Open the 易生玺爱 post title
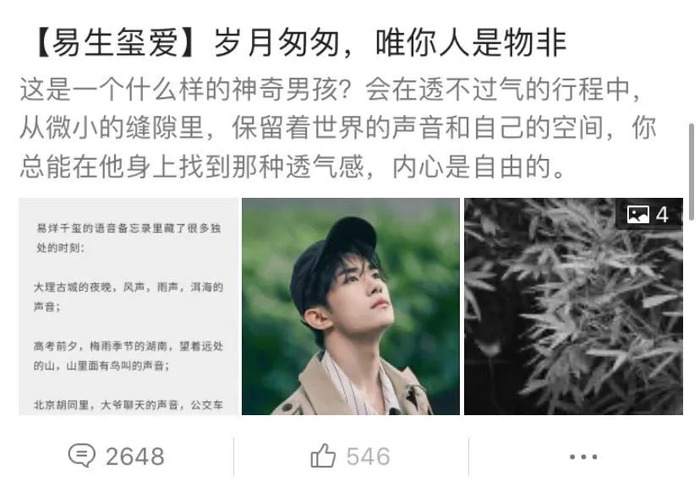 point(292,43)
